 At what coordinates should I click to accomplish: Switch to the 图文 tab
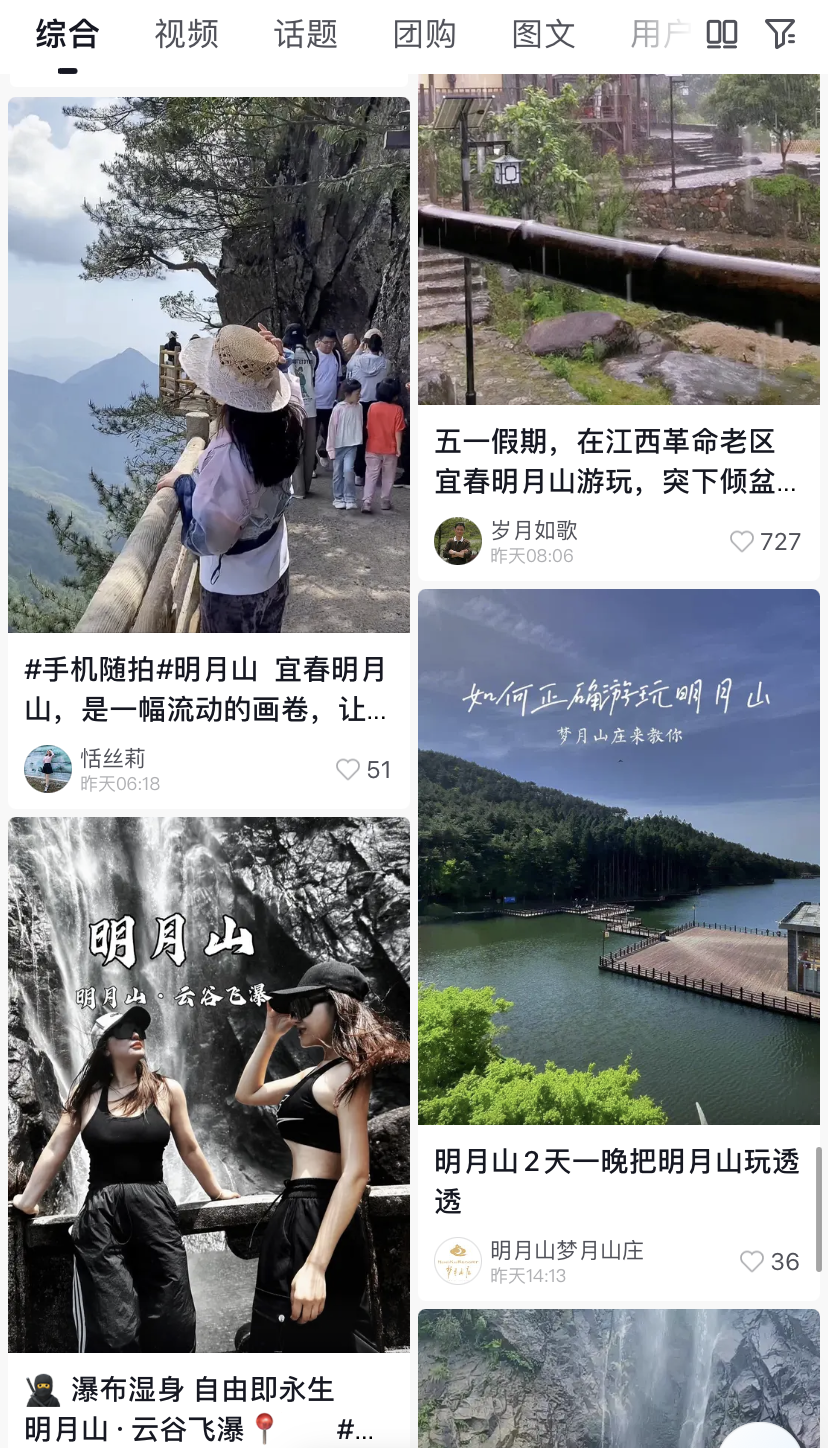coord(543,33)
